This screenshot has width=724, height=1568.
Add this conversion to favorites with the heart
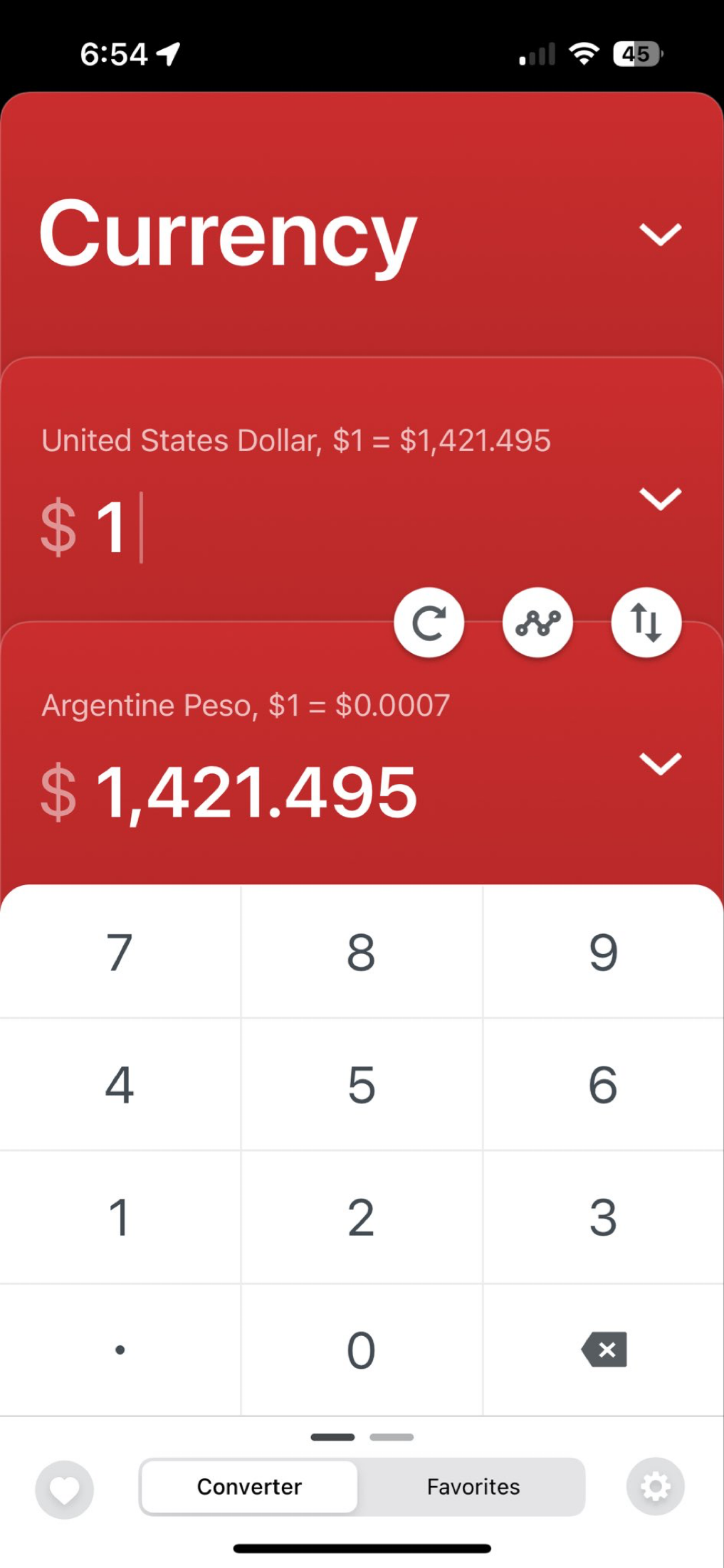click(64, 1489)
